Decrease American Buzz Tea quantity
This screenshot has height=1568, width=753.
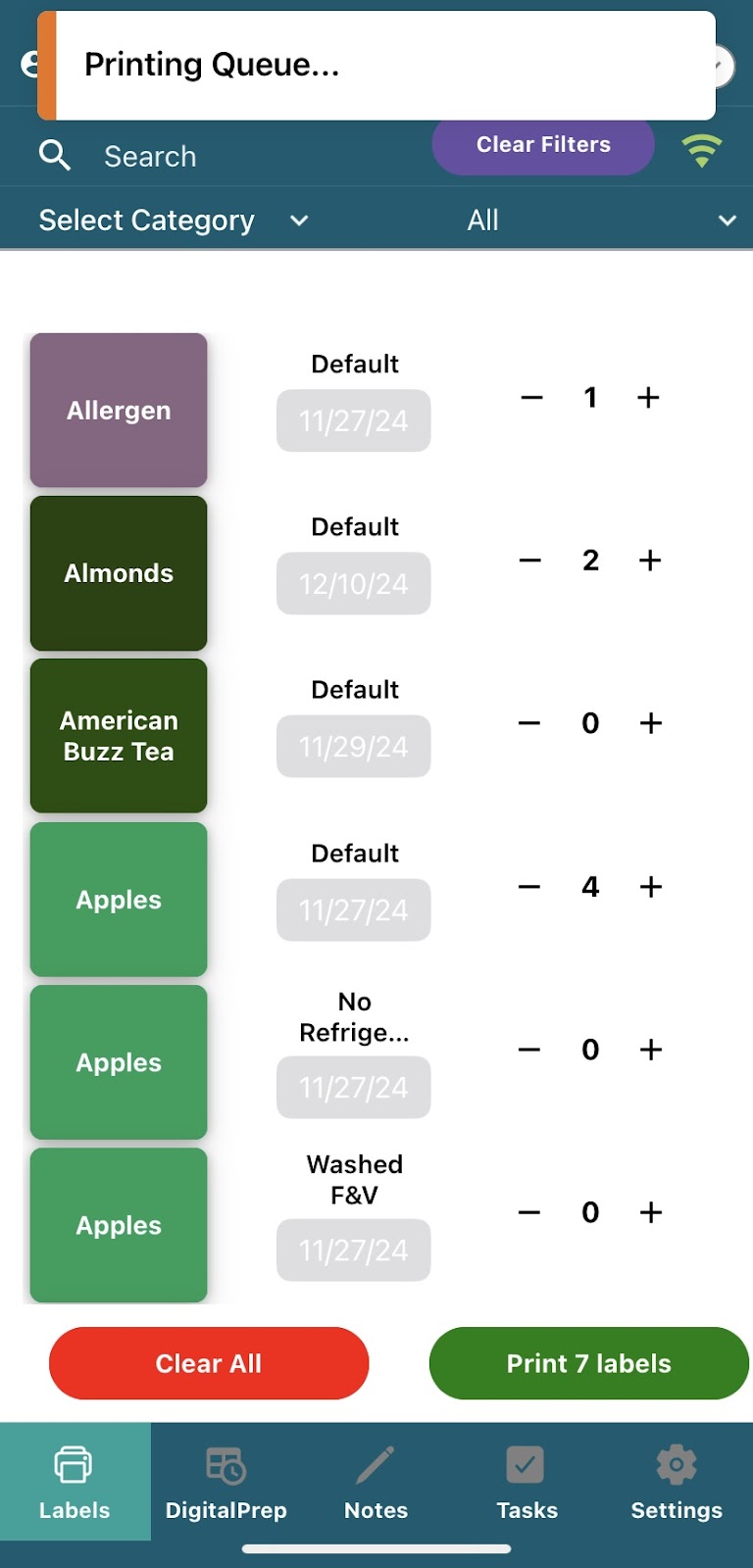tap(529, 723)
